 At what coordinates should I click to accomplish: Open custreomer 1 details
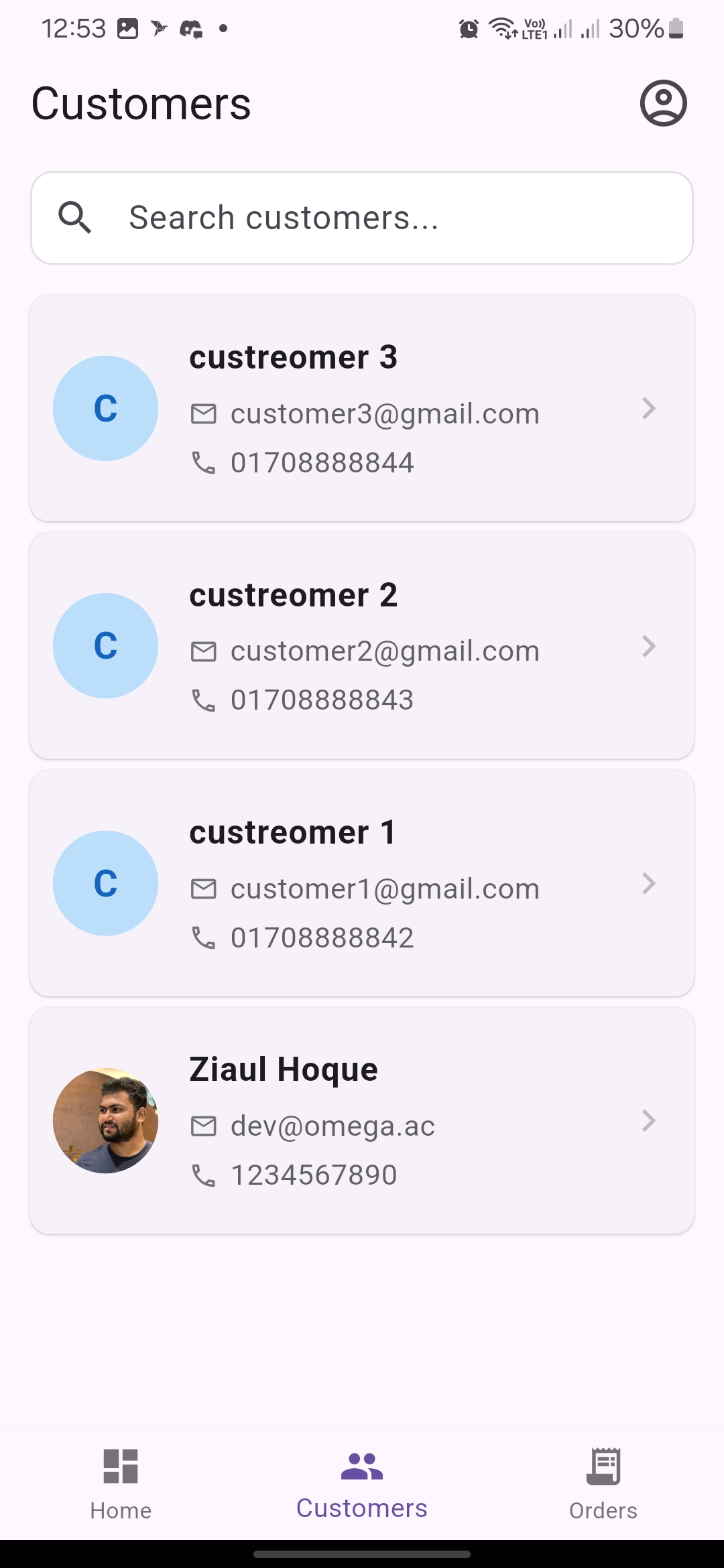coord(362,883)
